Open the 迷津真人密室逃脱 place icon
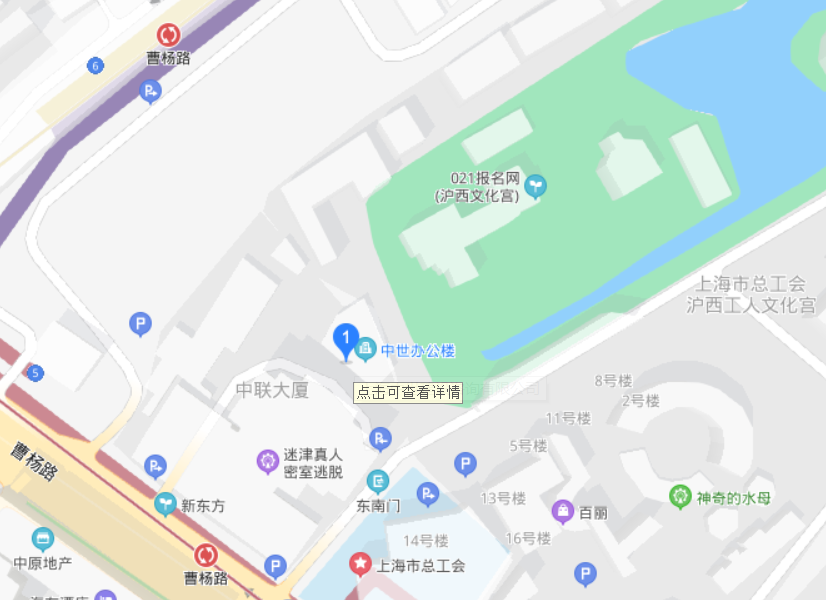This screenshot has width=826, height=600. click(x=268, y=461)
